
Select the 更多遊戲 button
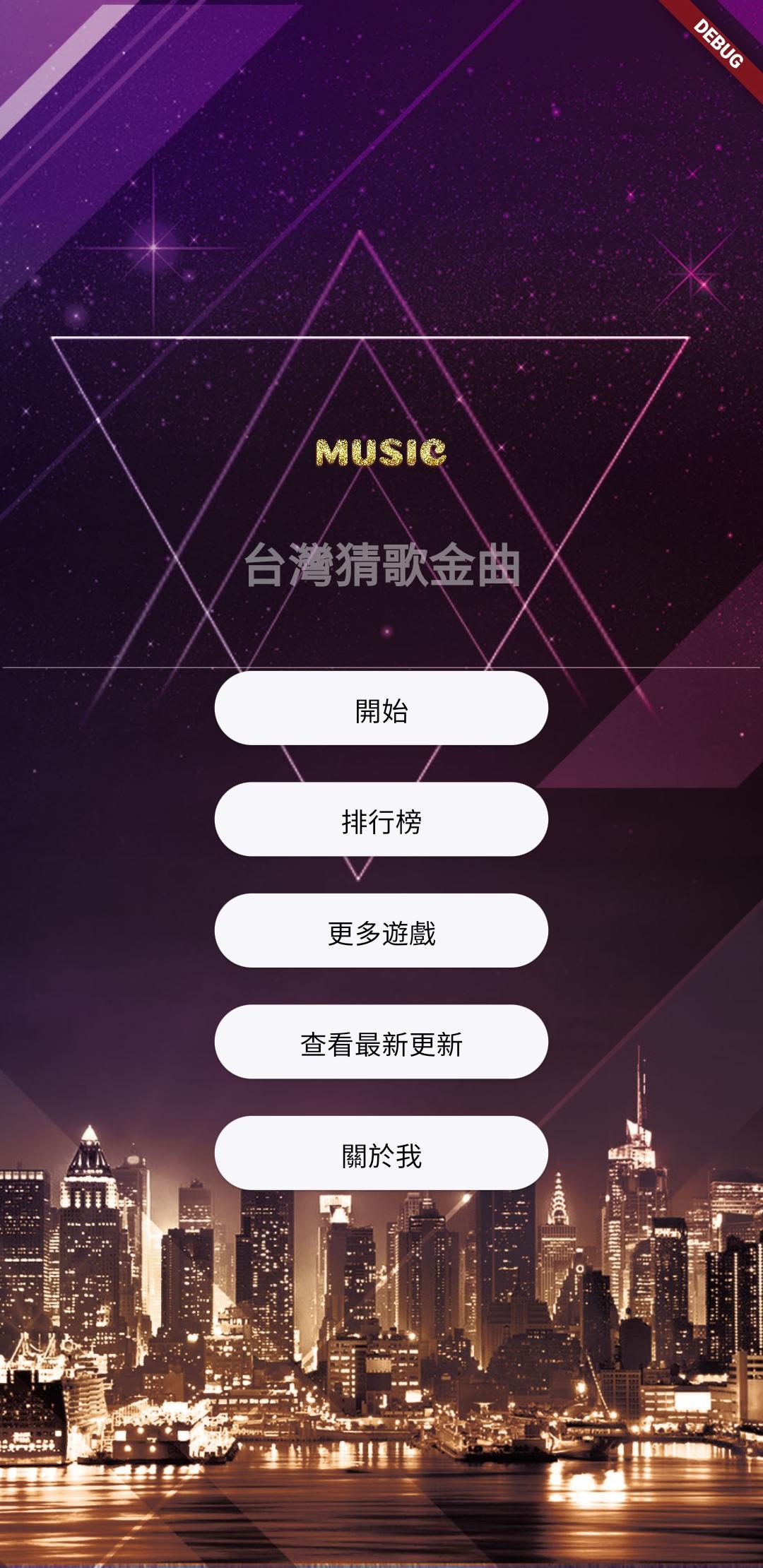pyautogui.click(x=381, y=931)
